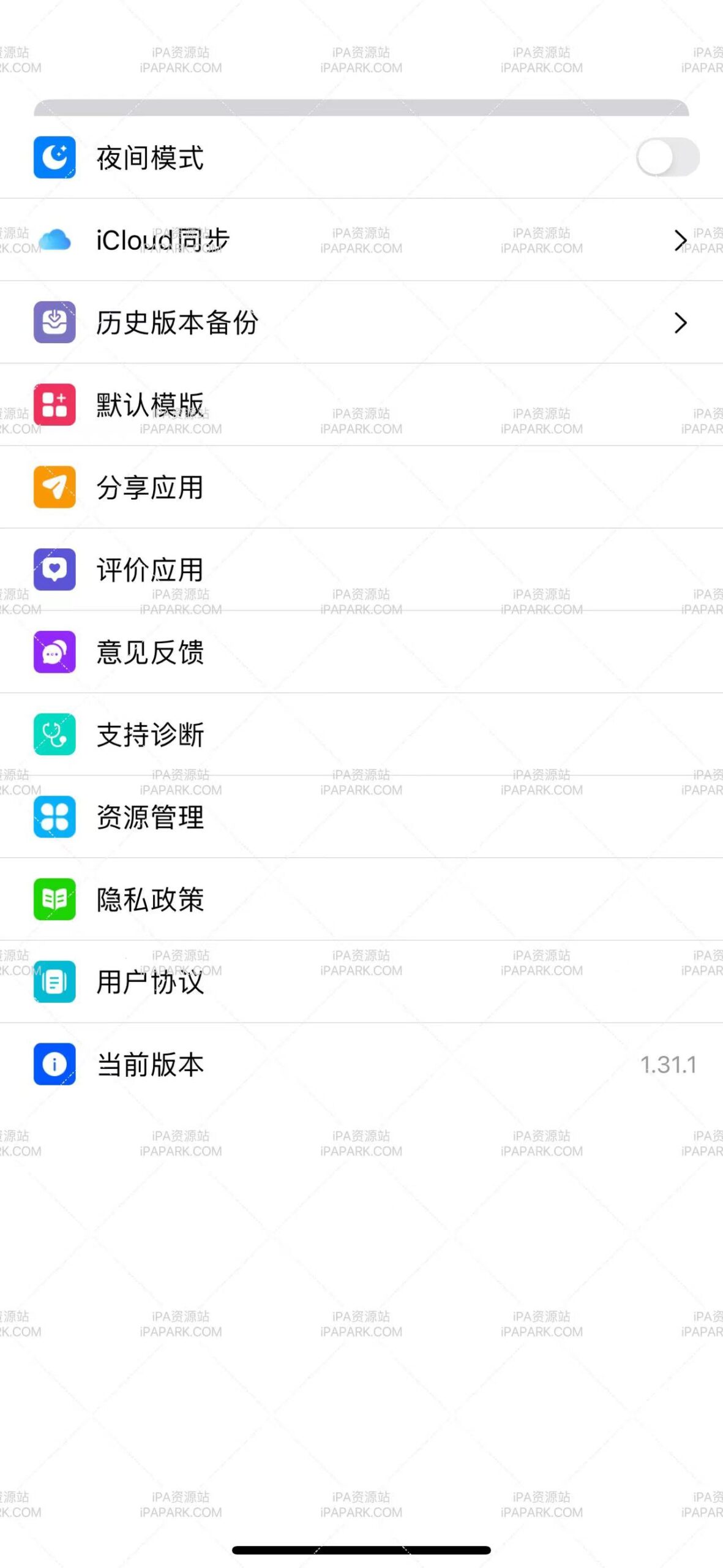Click the 评价应用 heart icon

[x=54, y=570]
